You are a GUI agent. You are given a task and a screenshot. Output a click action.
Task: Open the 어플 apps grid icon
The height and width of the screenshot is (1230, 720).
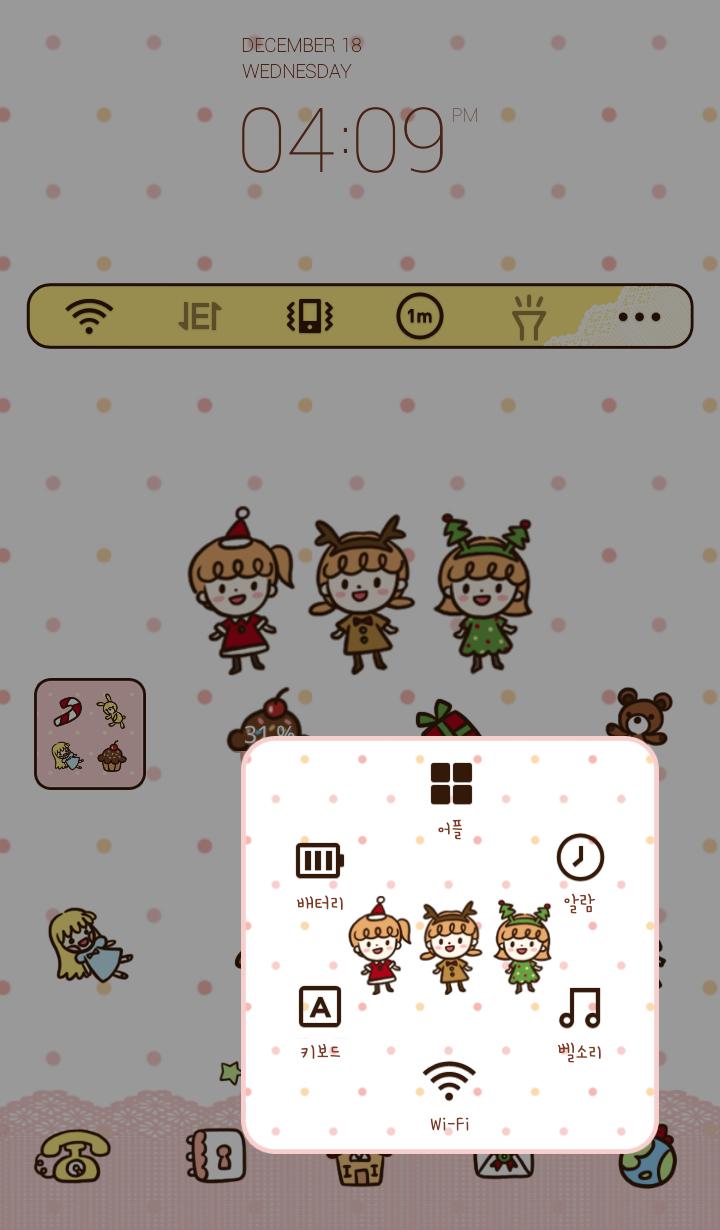pyautogui.click(x=451, y=784)
